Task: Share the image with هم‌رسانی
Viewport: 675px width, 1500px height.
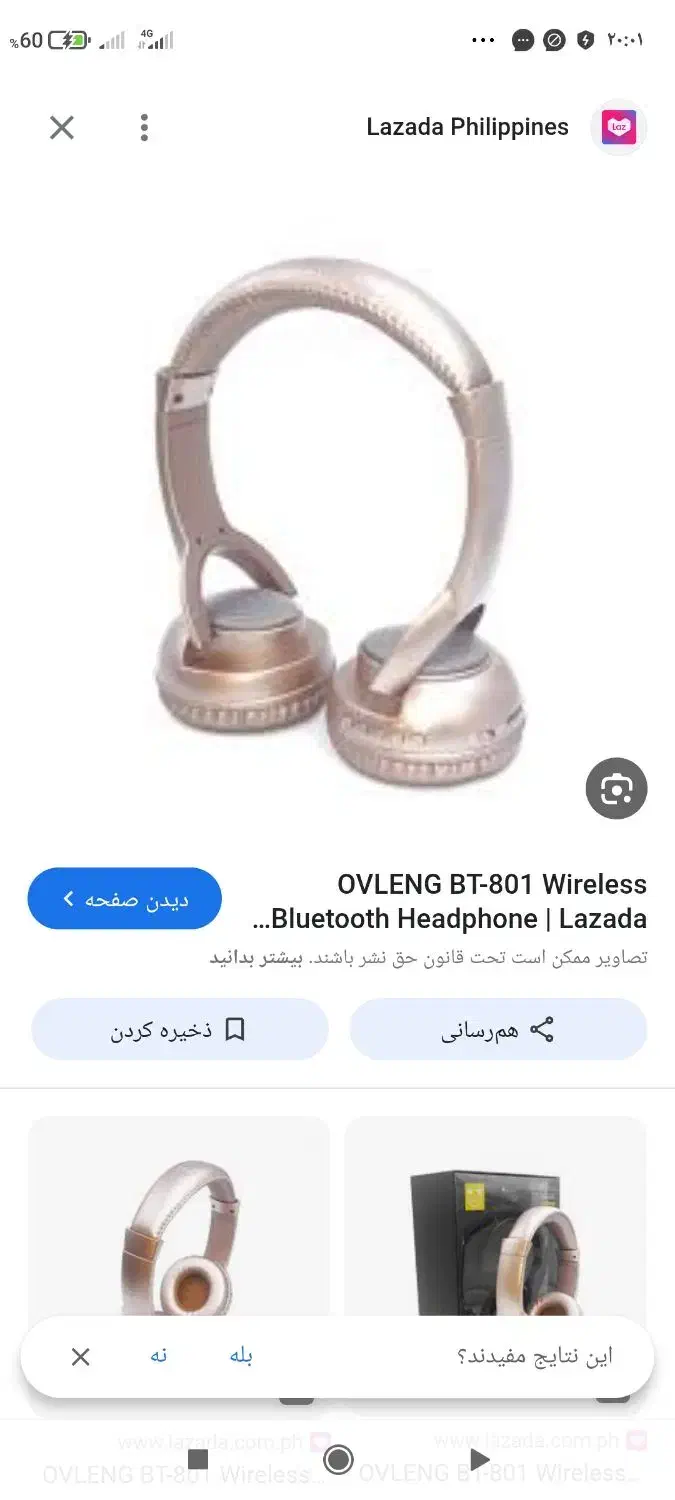Action: [x=498, y=1029]
